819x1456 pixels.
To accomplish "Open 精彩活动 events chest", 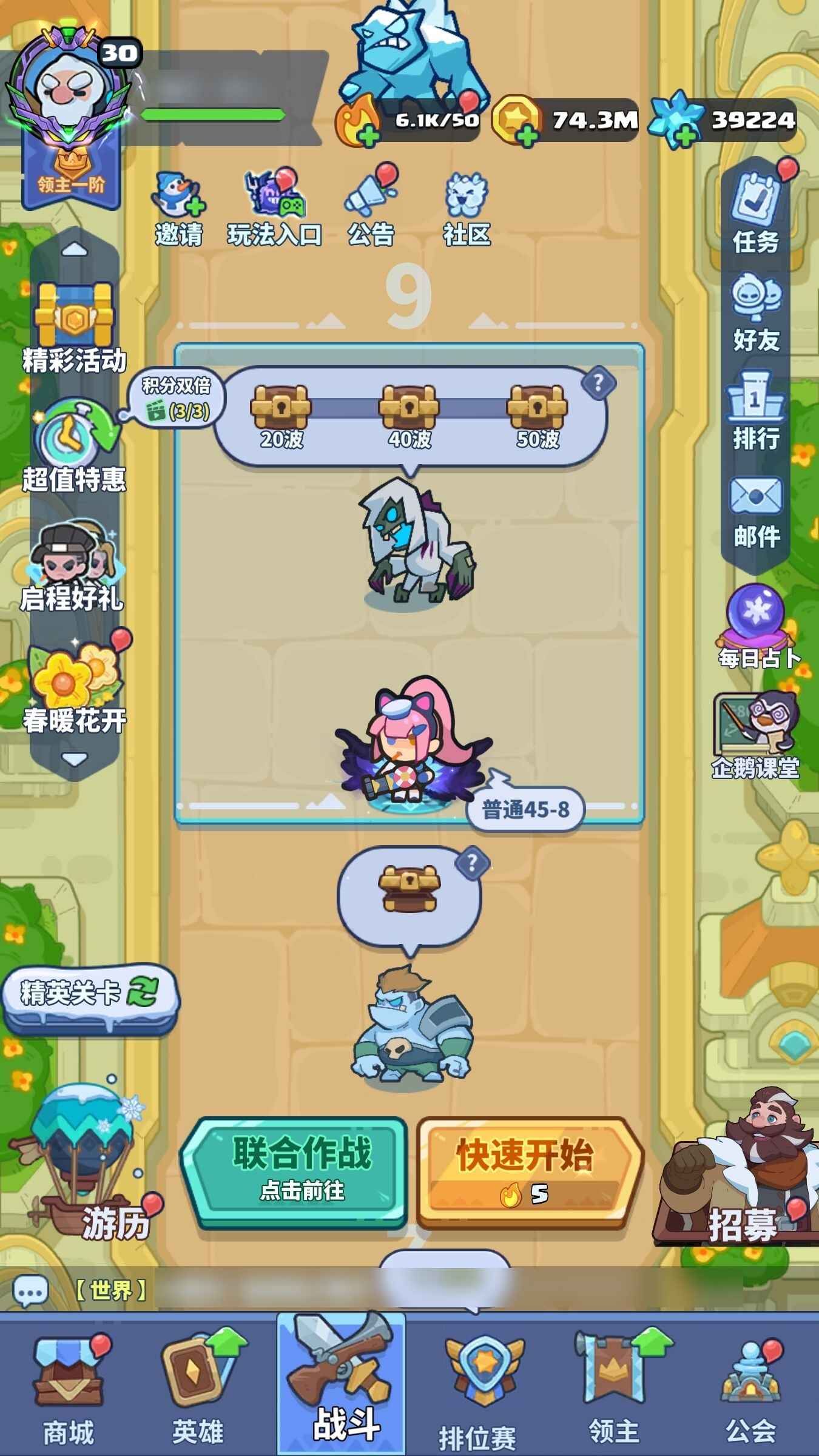I will pyautogui.click(x=74, y=328).
